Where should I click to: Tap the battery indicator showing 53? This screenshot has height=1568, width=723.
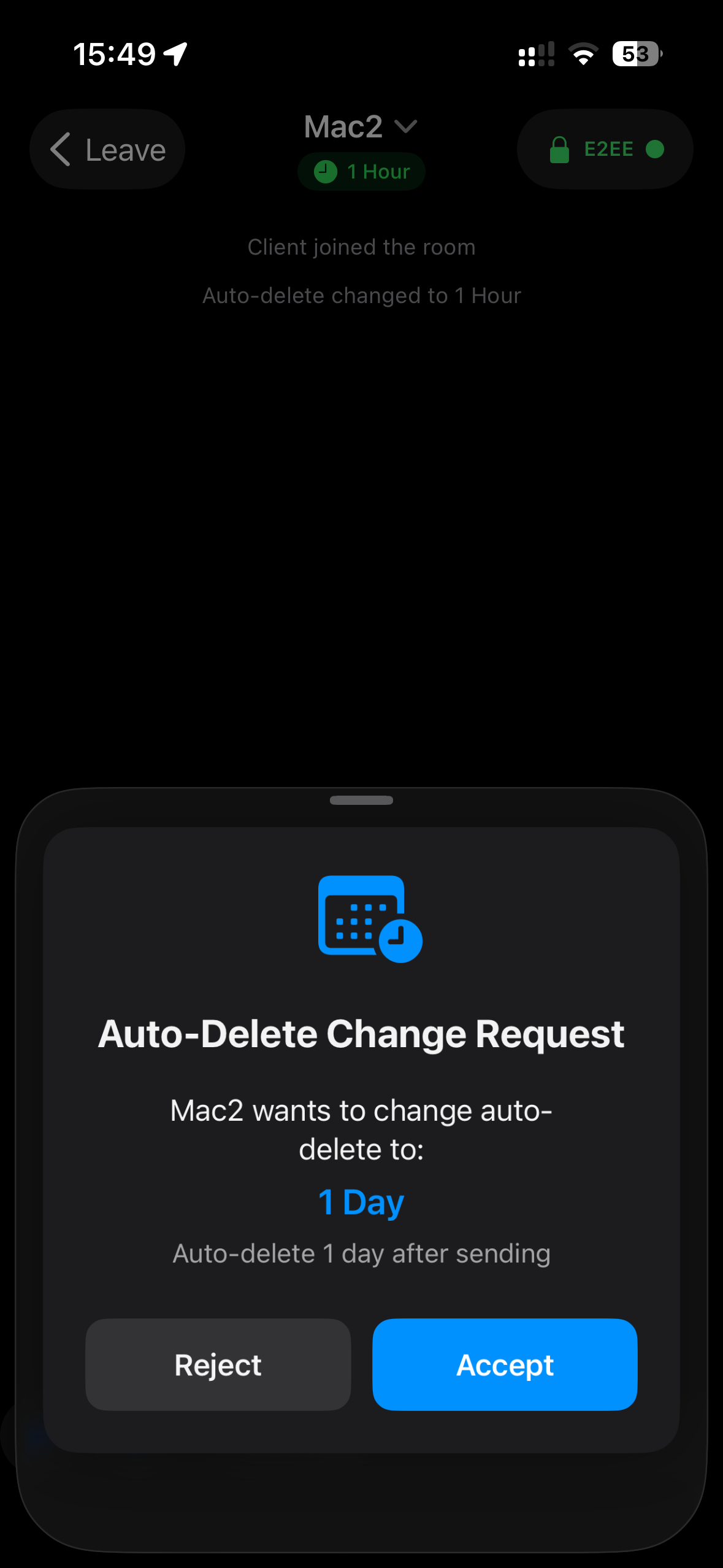(x=635, y=55)
